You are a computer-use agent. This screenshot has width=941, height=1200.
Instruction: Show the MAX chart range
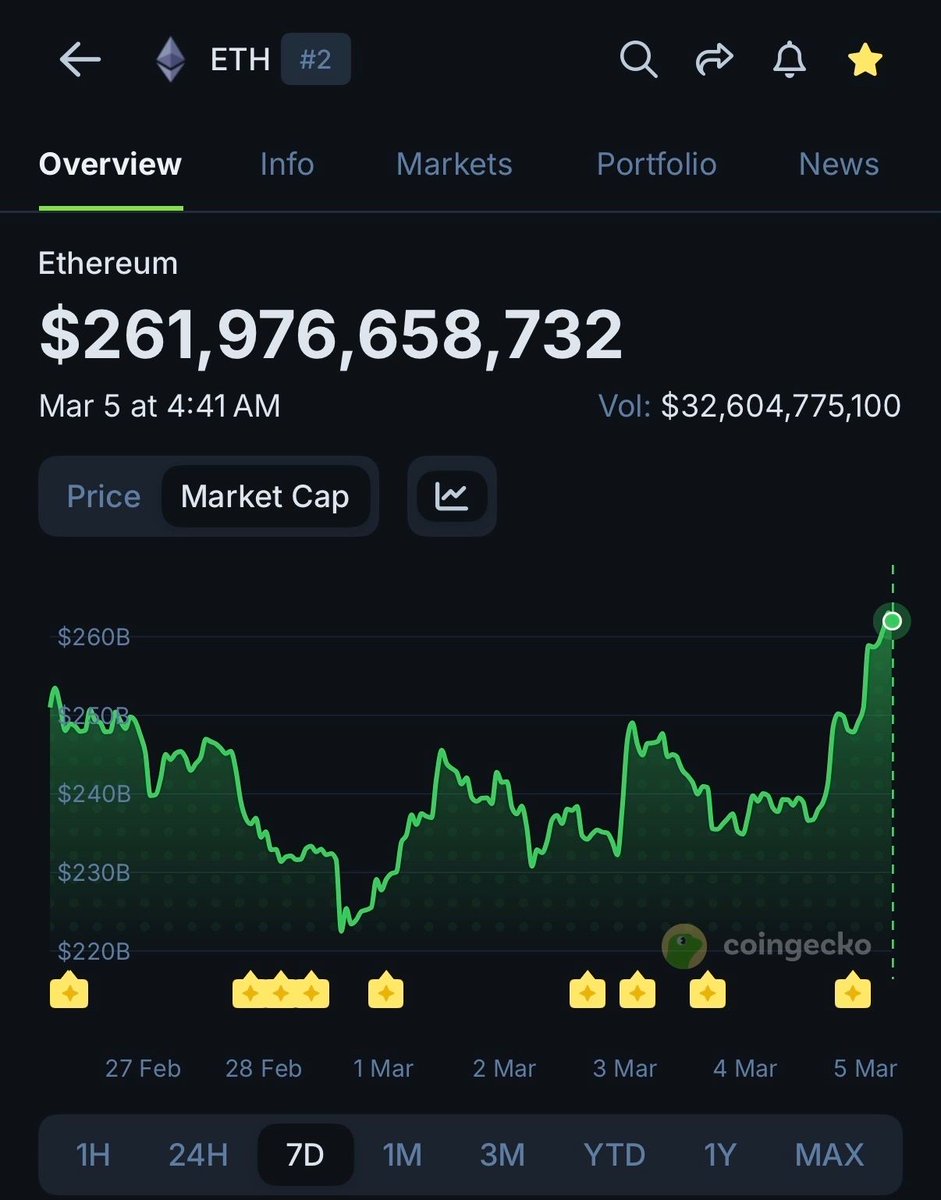[x=829, y=1155]
